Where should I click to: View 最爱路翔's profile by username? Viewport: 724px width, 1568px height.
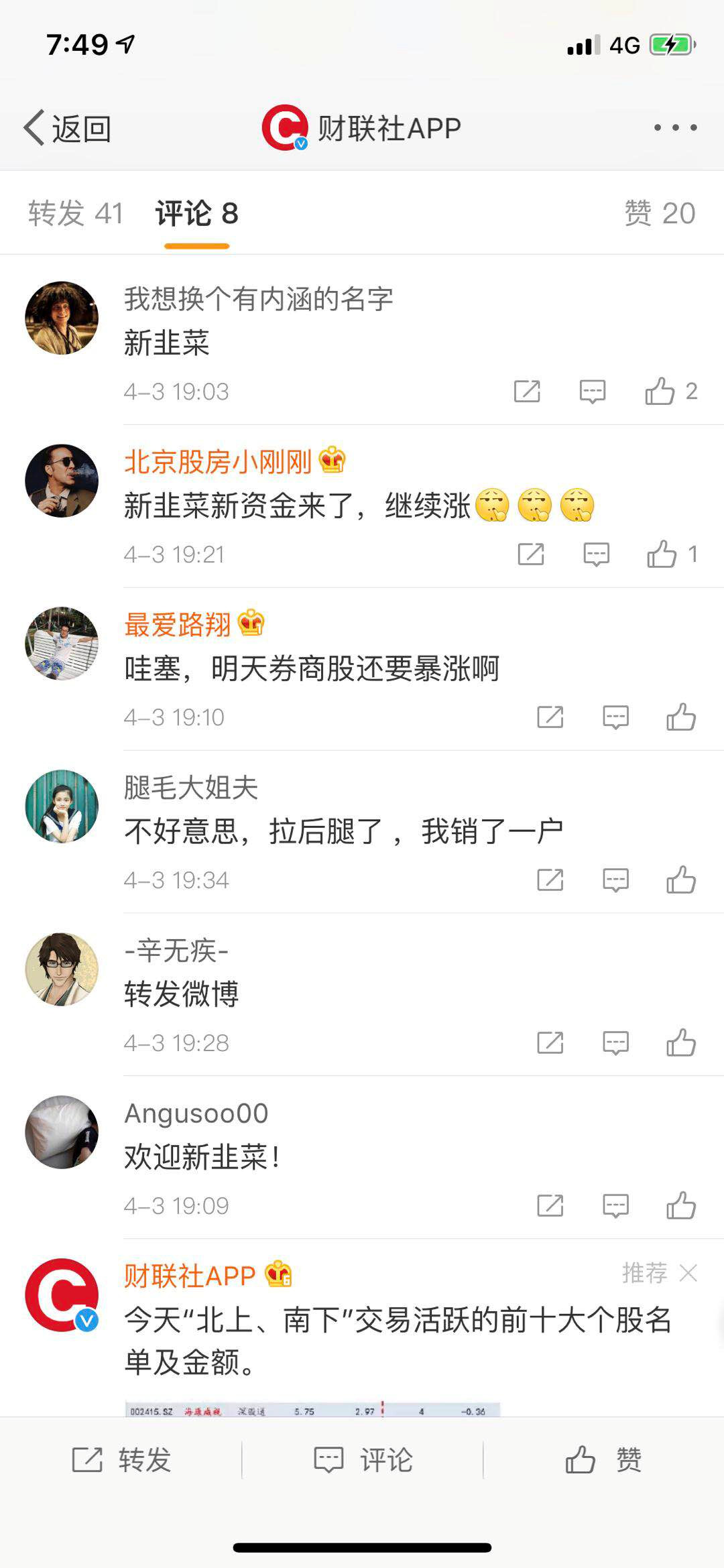[178, 625]
